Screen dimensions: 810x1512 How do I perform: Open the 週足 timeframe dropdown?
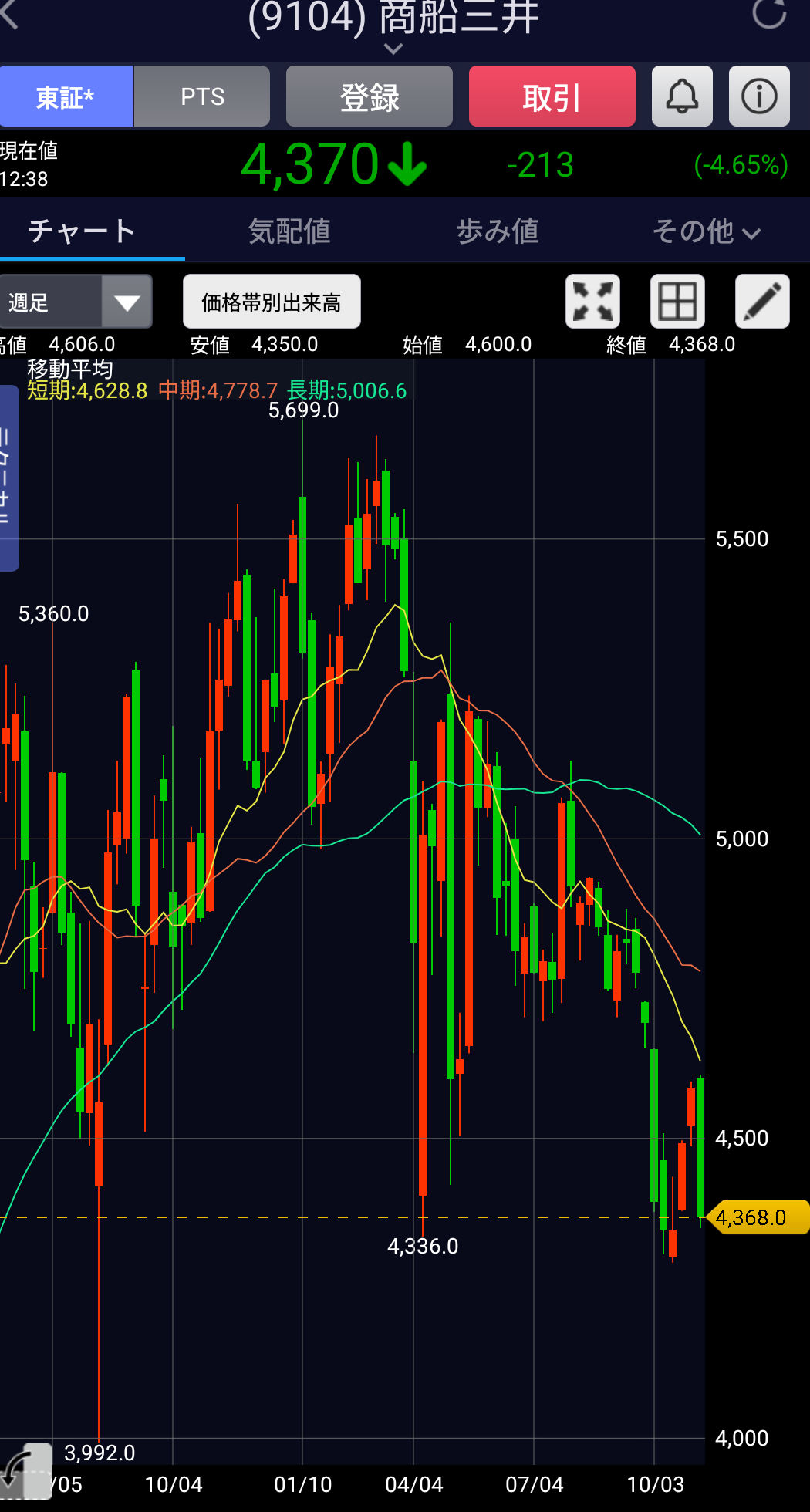click(x=76, y=302)
